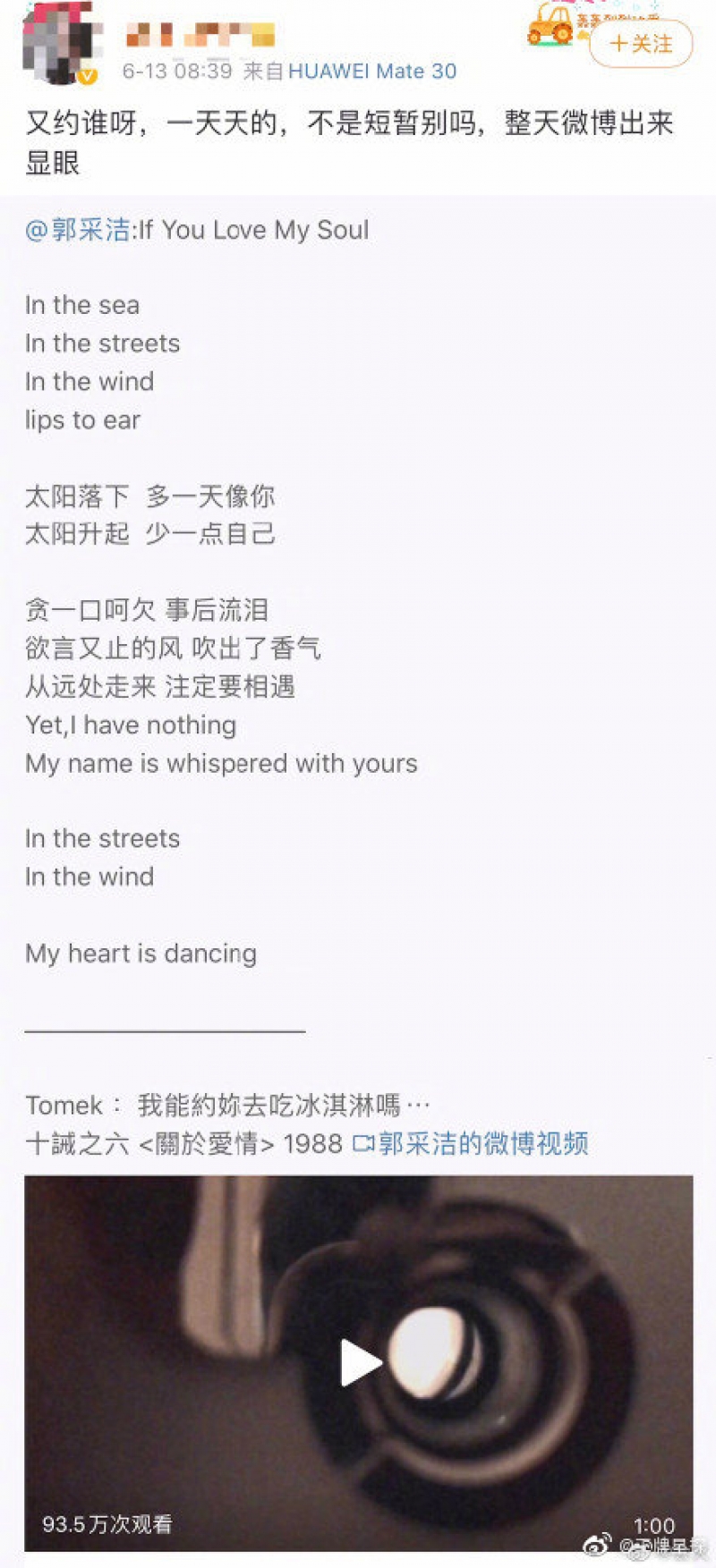This screenshot has height=1568, width=716.
Task: Open the @郭采洁 mention link
Action: [x=78, y=230]
